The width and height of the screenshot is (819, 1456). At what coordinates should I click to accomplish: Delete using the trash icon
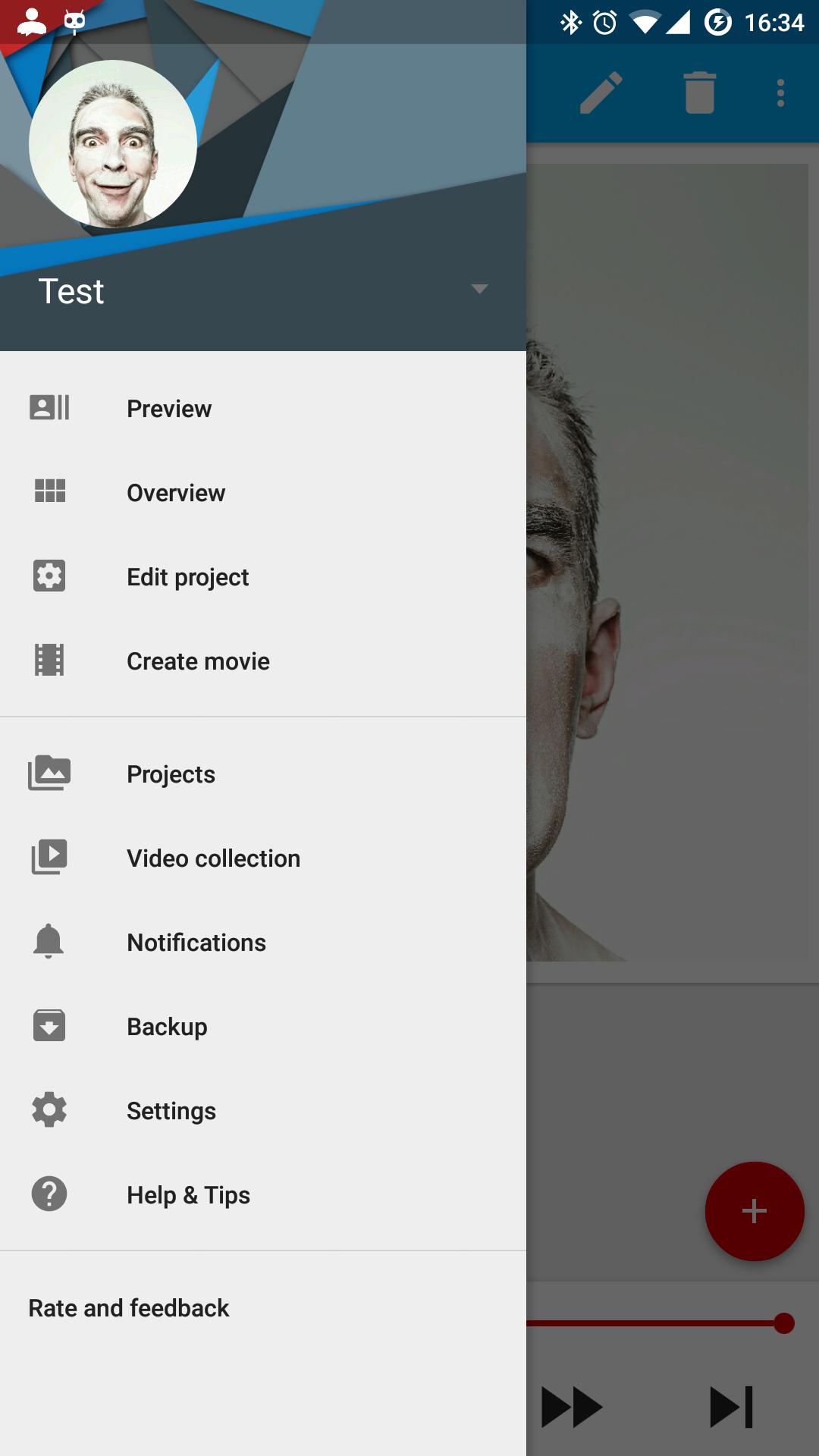(700, 93)
